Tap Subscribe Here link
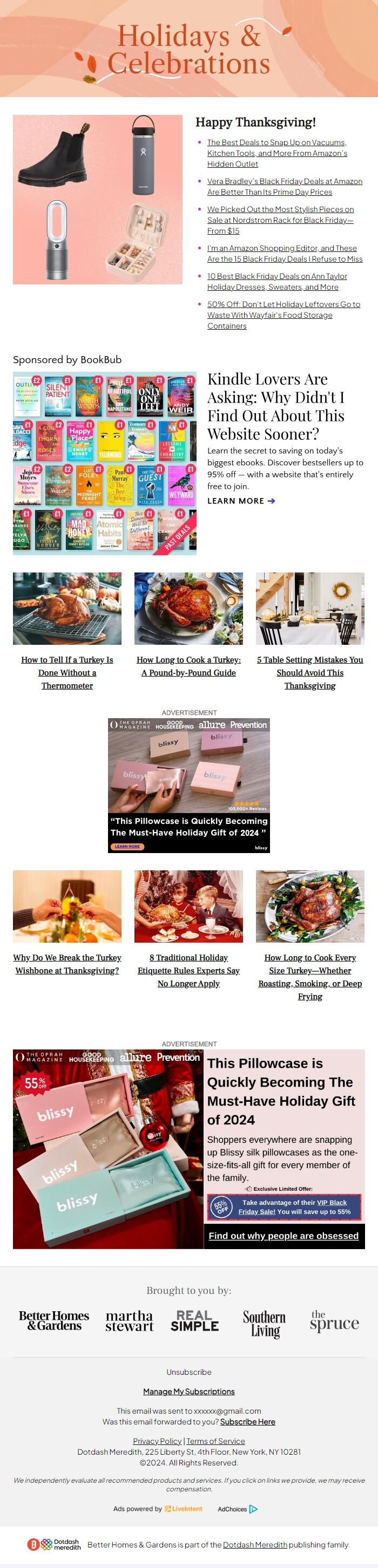 click(x=247, y=1421)
